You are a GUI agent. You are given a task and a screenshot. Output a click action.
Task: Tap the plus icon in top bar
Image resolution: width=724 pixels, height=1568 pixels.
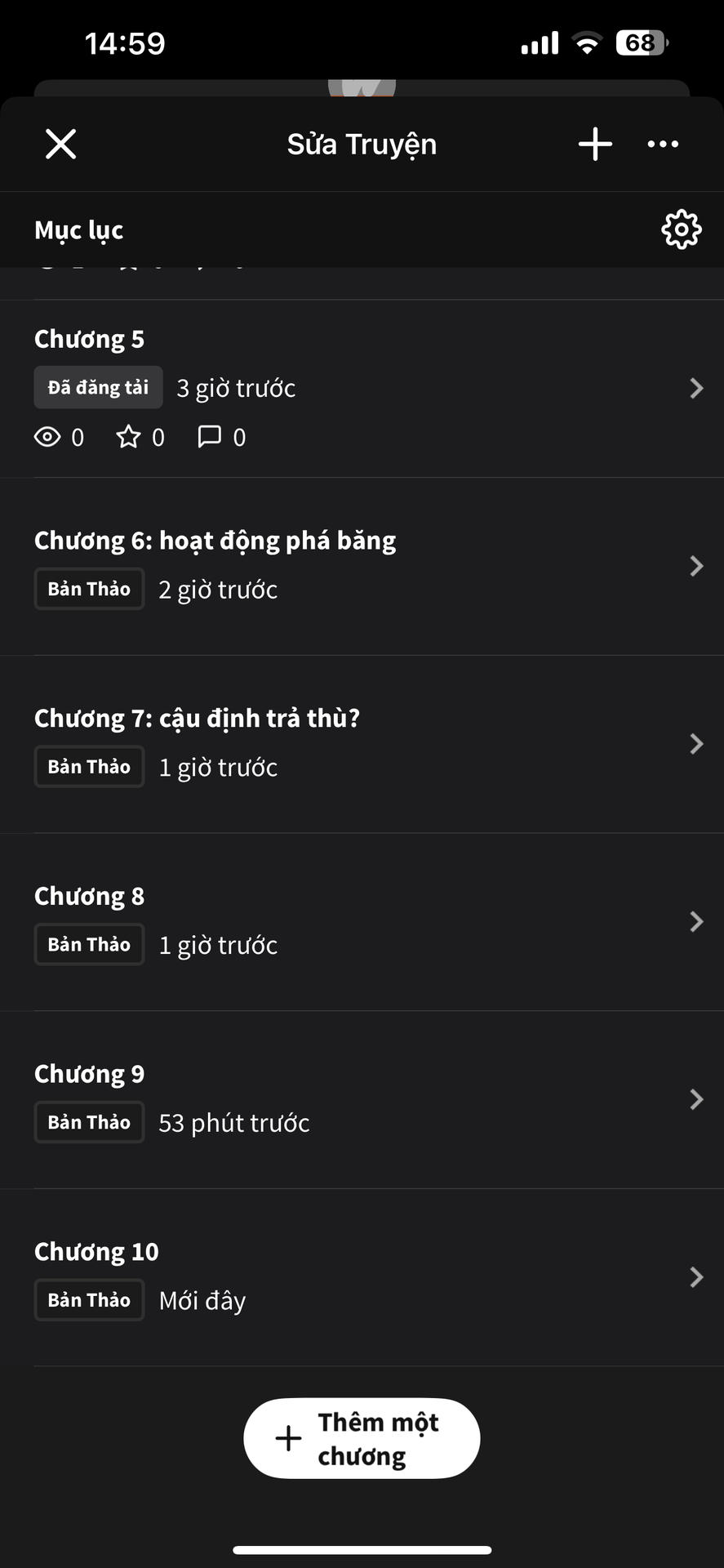click(x=595, y=145)
